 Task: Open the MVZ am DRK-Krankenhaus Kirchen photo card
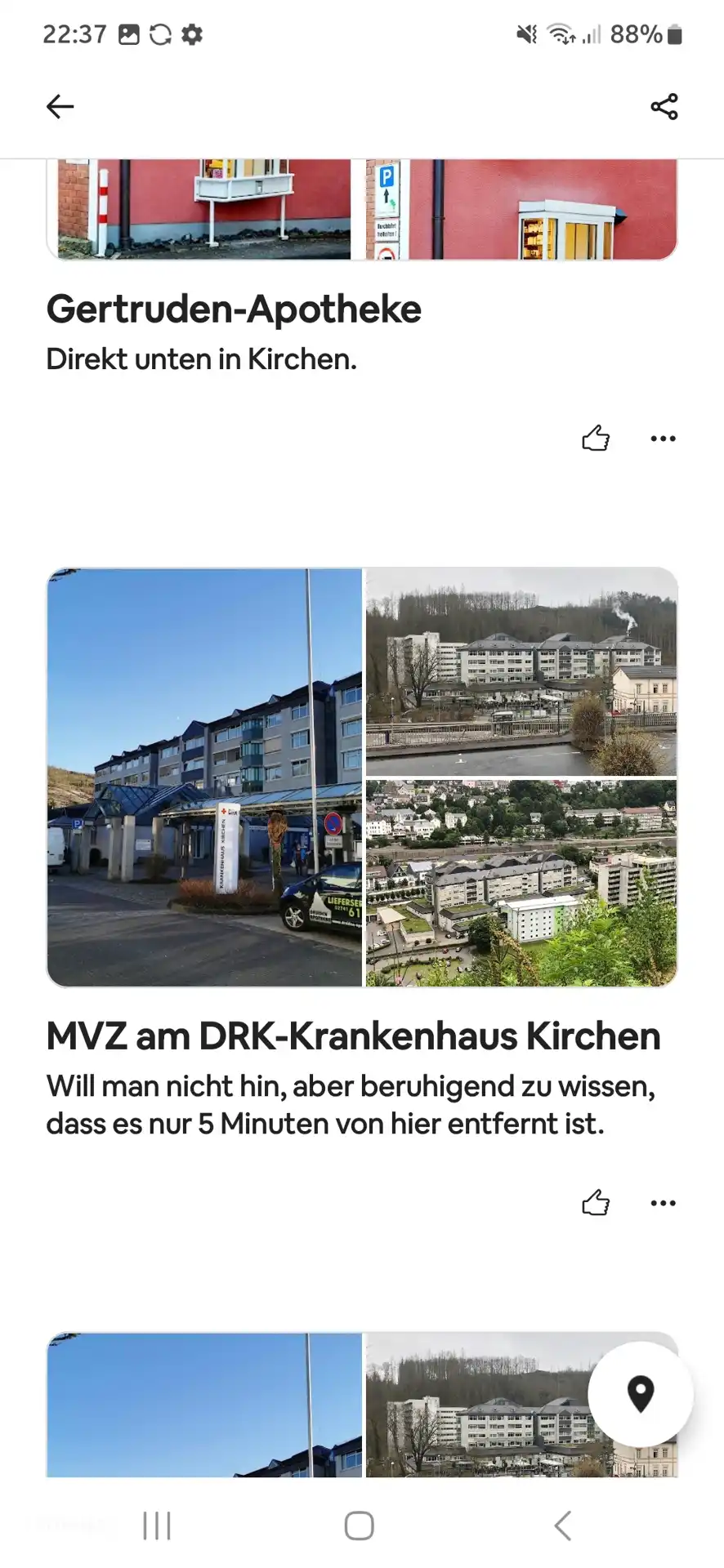(361, 777)
